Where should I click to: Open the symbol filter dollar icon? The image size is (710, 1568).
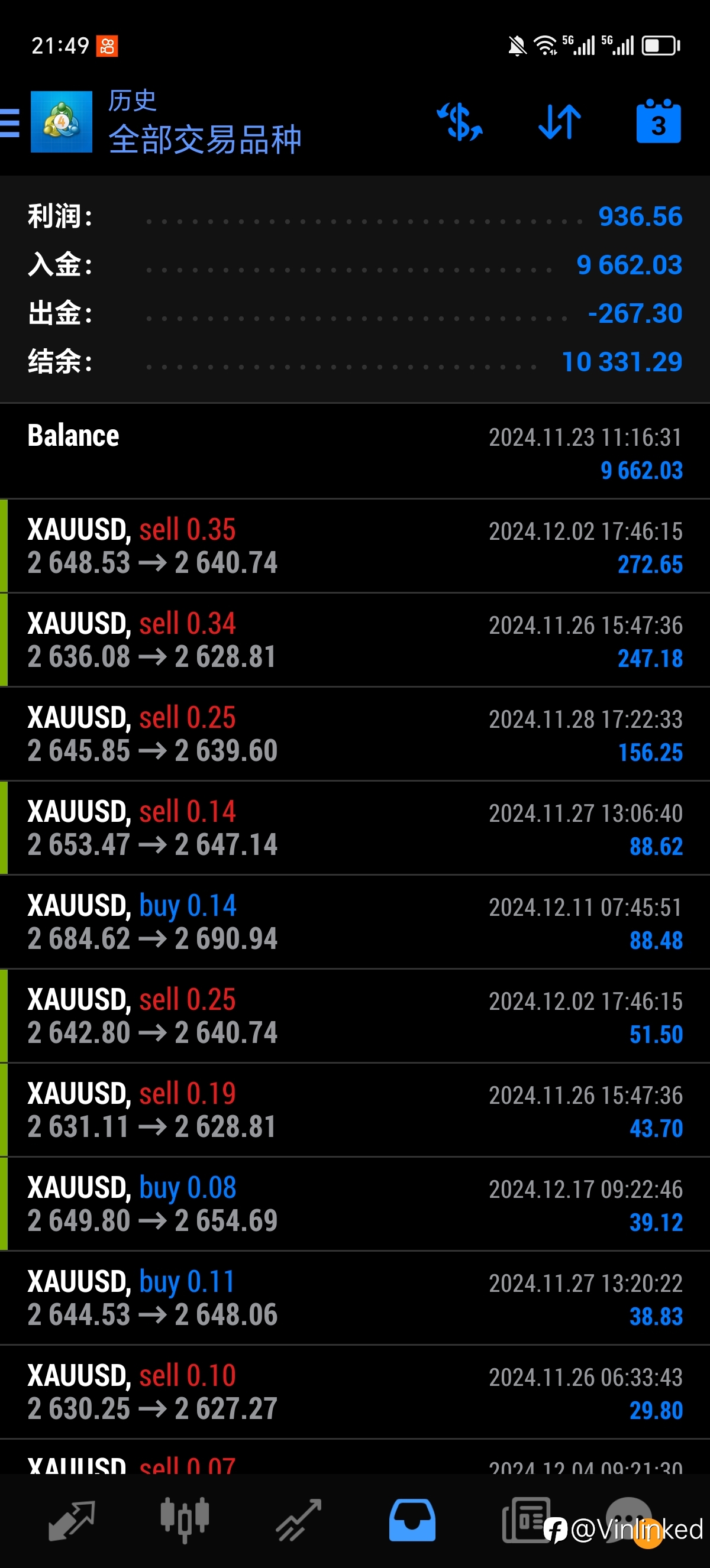click(x=460, y=122)
